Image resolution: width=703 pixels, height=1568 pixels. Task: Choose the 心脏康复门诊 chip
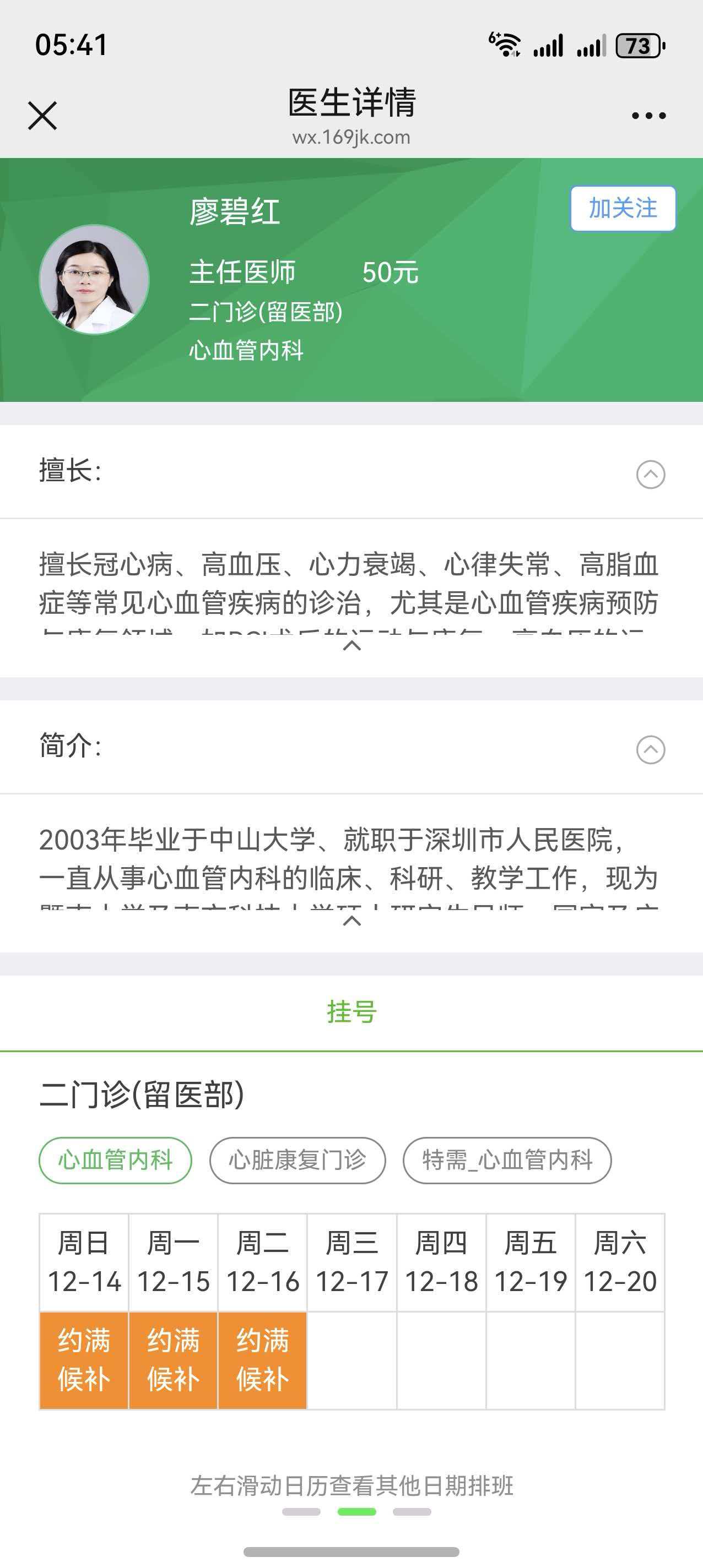click(x=298, y=1160)
